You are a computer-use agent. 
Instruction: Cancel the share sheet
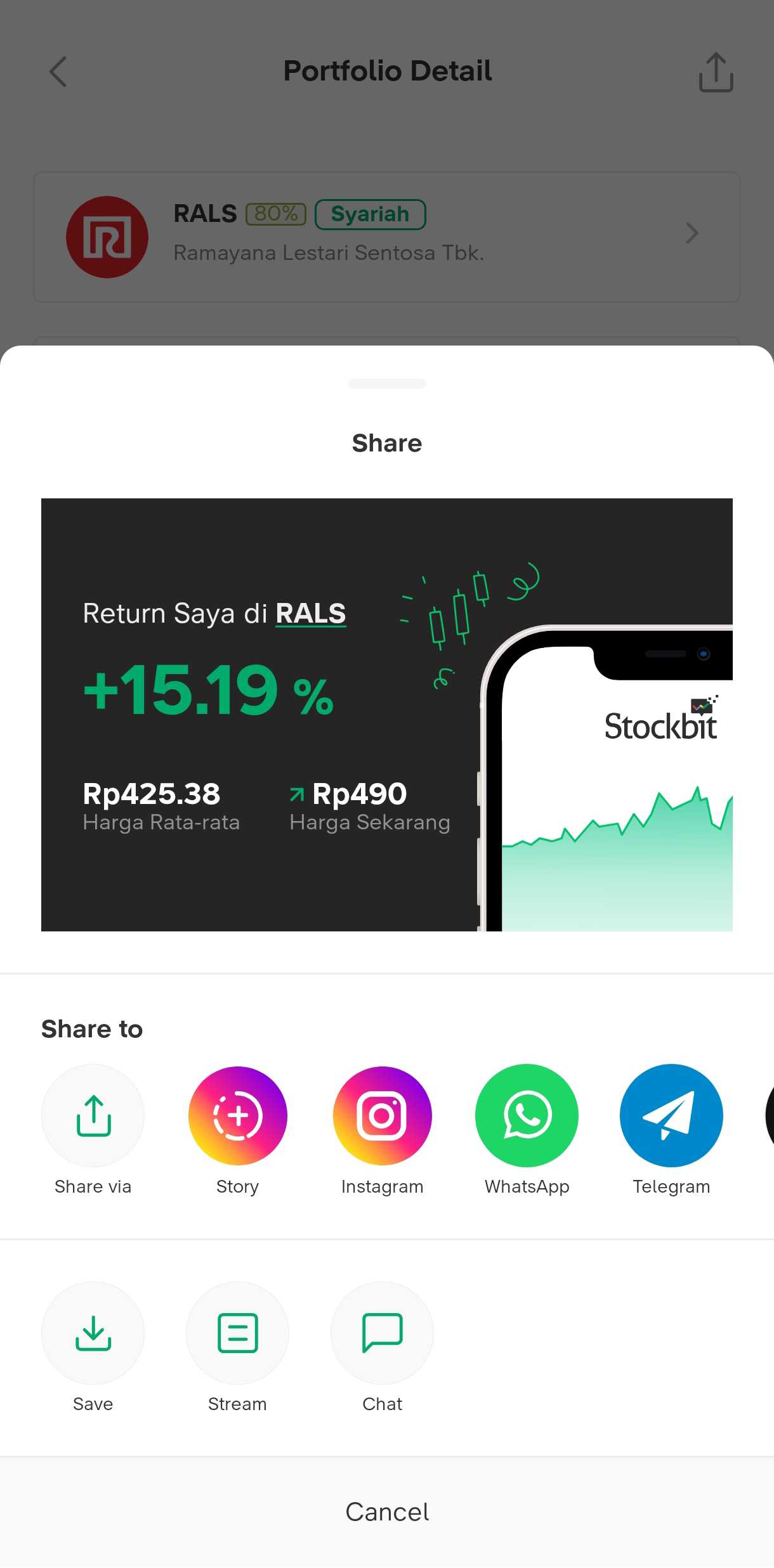coord(387,1512)
